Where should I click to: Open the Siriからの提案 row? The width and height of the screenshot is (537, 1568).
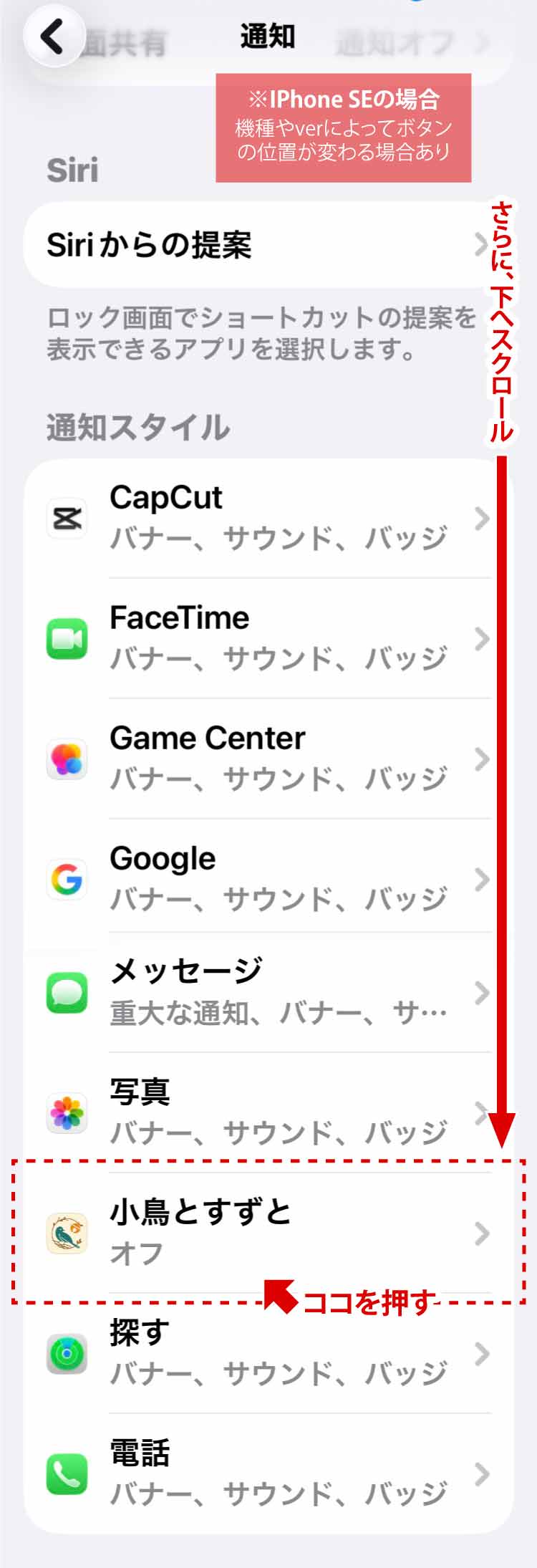coord(258,245)
